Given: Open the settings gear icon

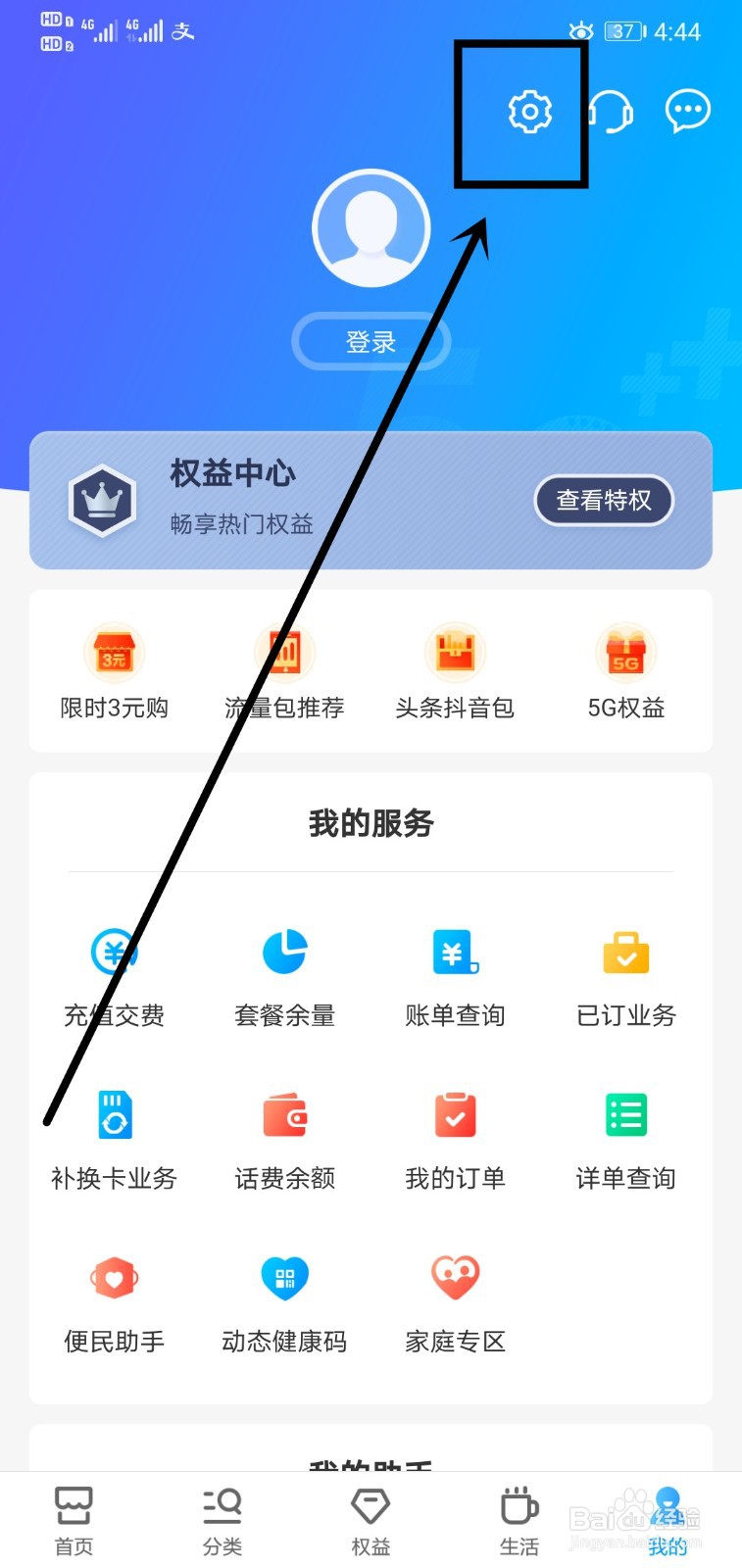Looking at the screenshot, I should pyautogui.click(x=530, y=113).
